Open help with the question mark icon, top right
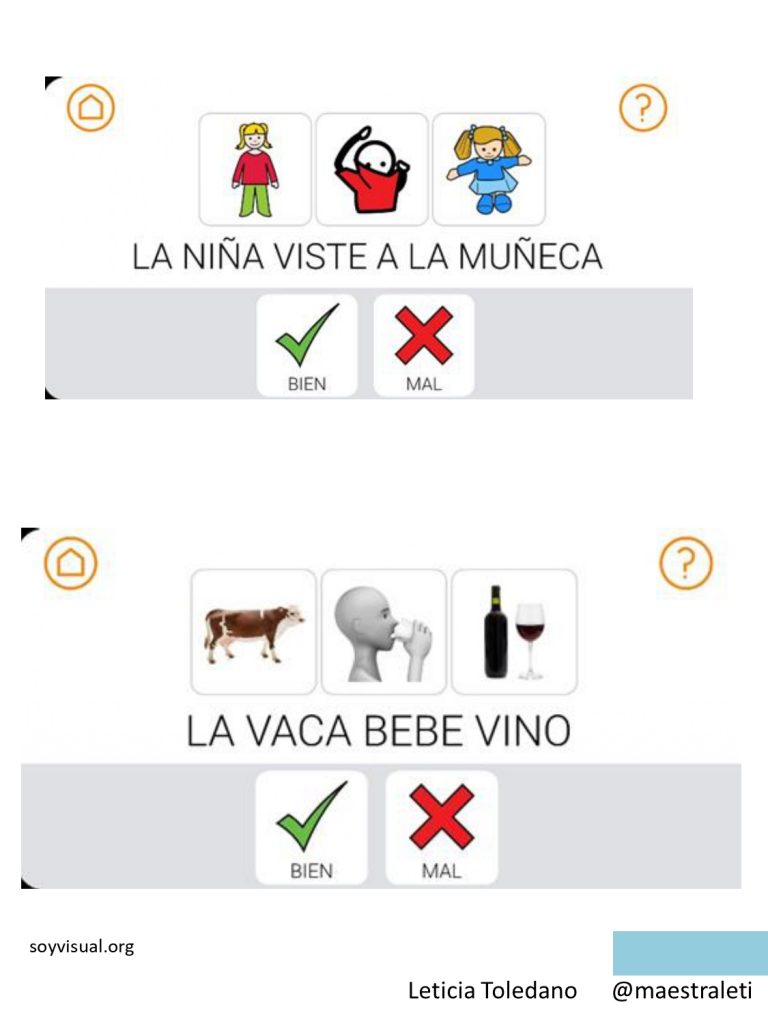The width and height of the screenshot is (768, 1024). (x=643, y=107)
